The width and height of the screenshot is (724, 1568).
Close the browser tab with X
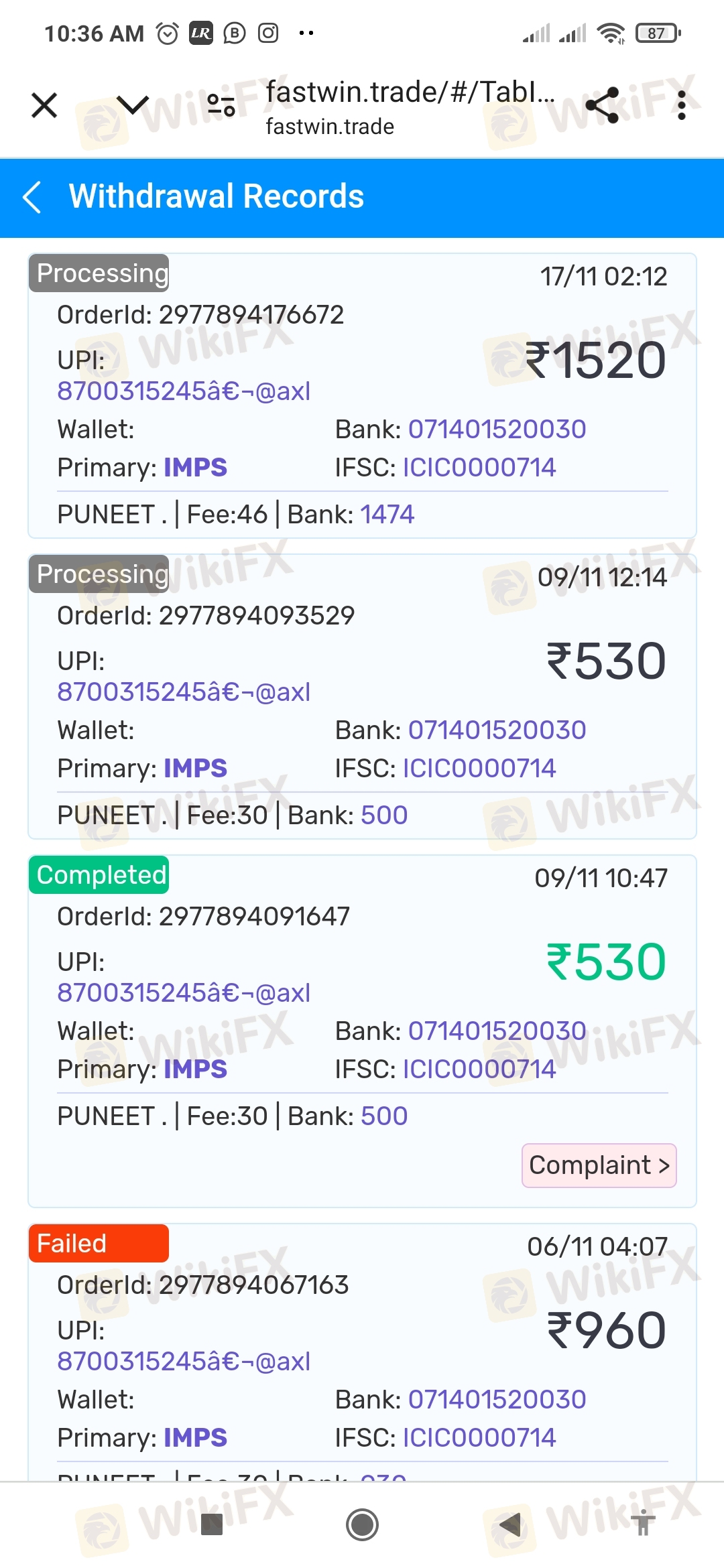[x=44, y=105]
